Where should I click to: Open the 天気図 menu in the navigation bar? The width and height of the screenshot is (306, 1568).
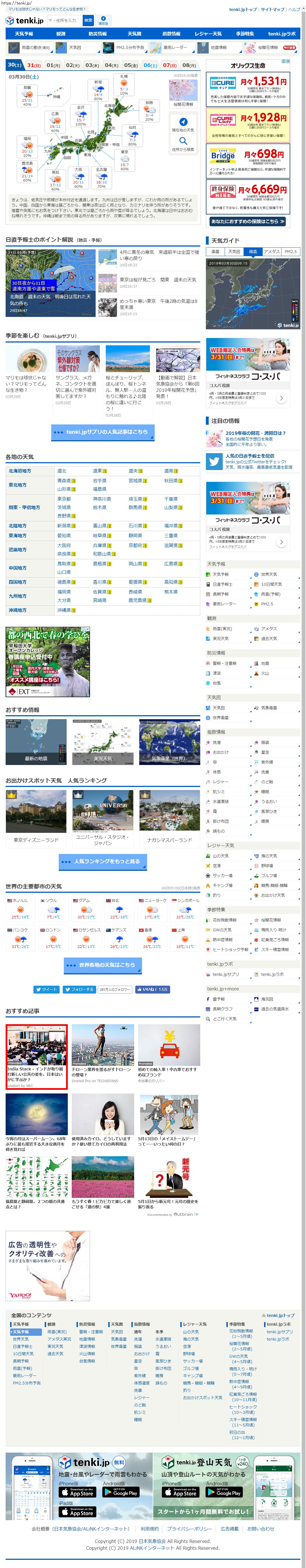click(134, 34)
